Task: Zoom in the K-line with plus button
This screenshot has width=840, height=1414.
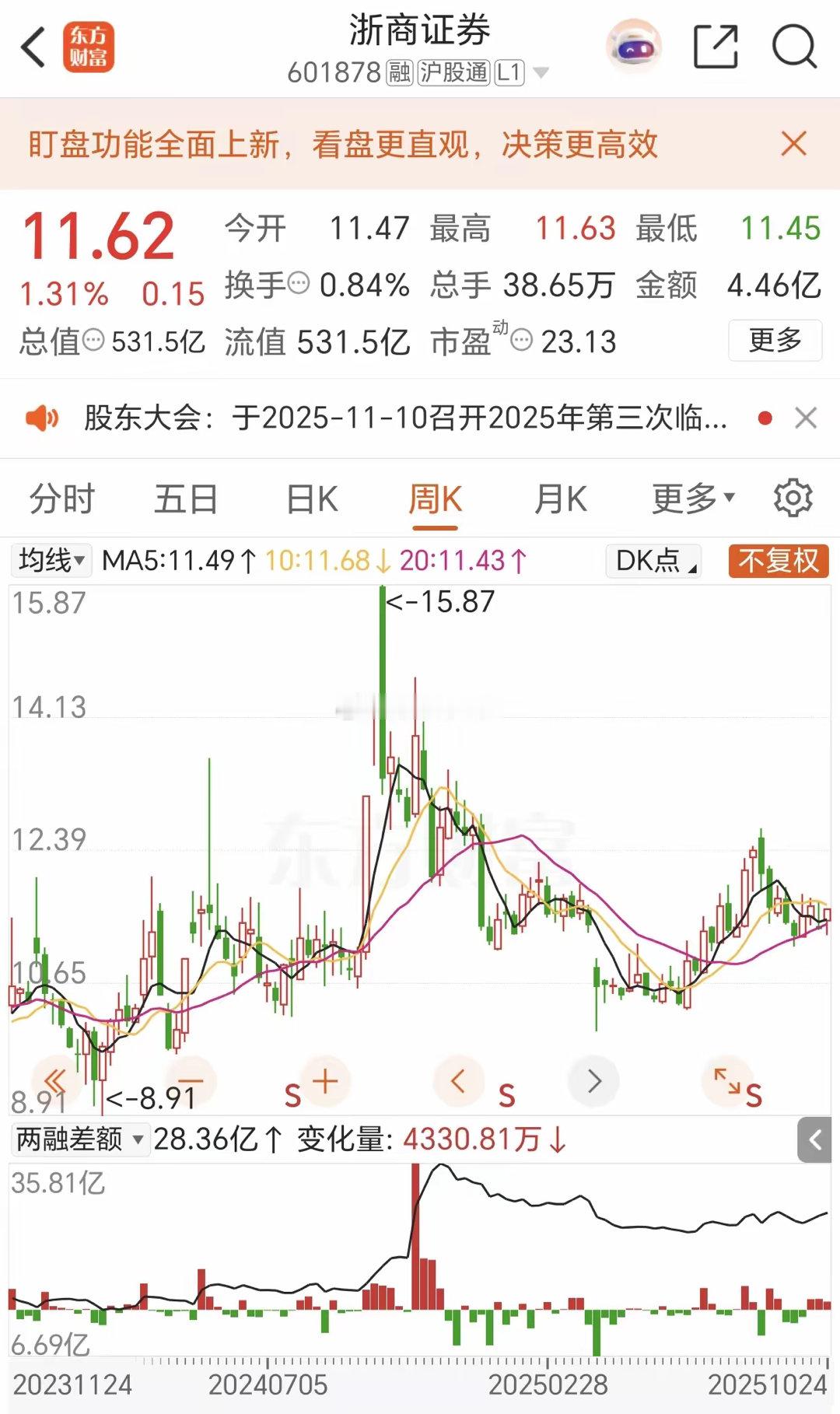Action: [325, 1082]
